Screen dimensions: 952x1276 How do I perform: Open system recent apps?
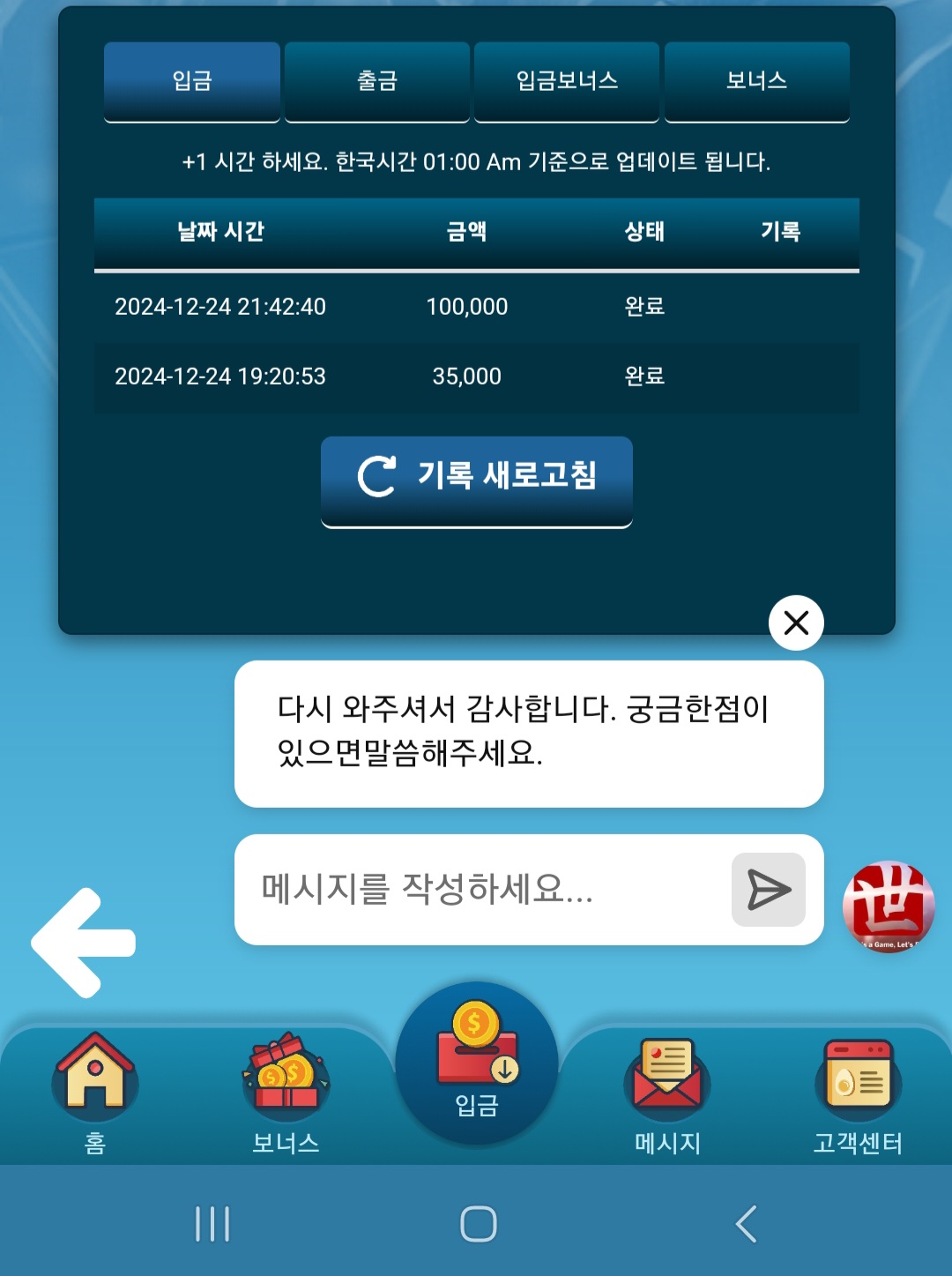212,1223
